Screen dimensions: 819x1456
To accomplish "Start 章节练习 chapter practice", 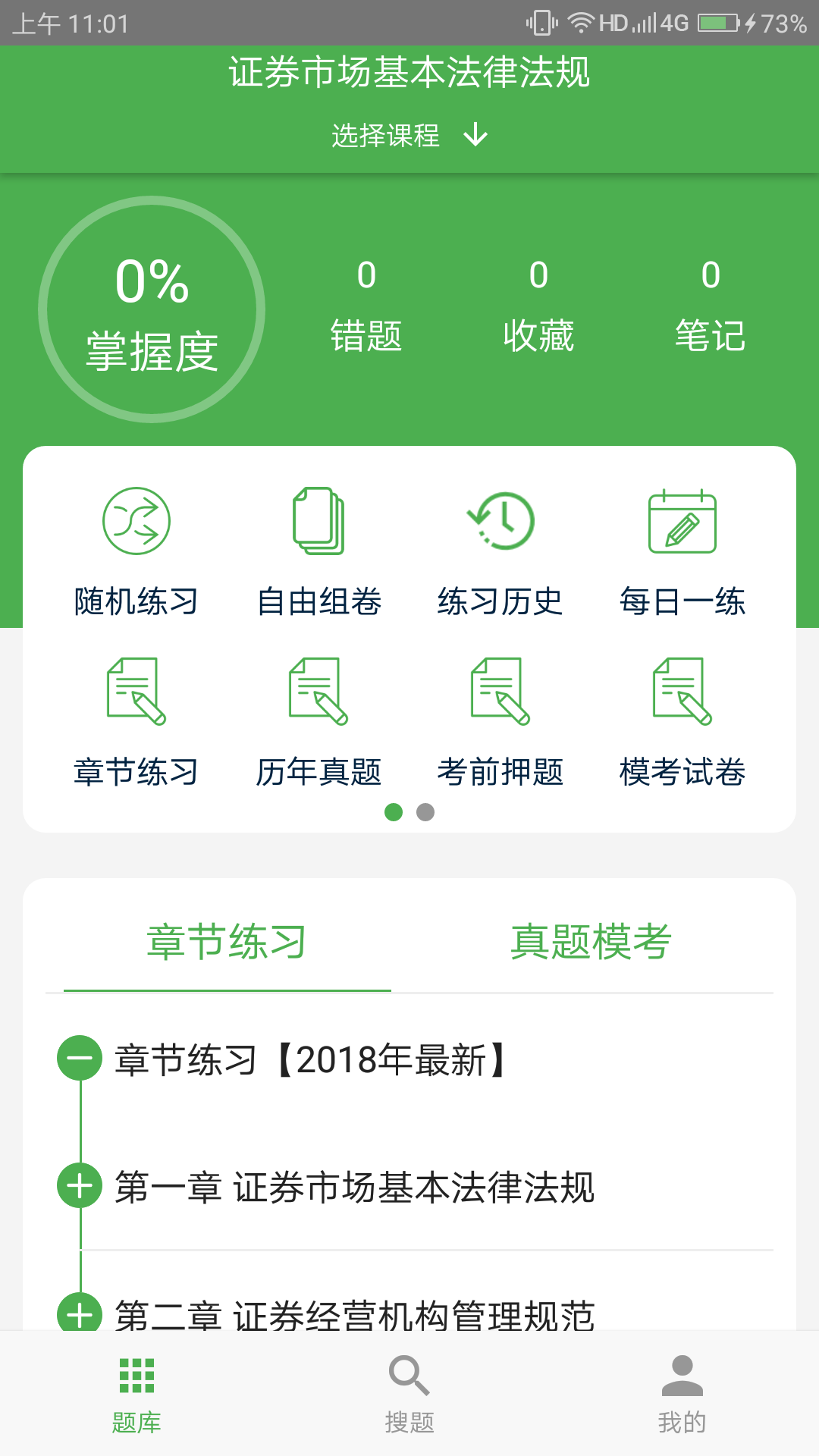I will point(136,719).
